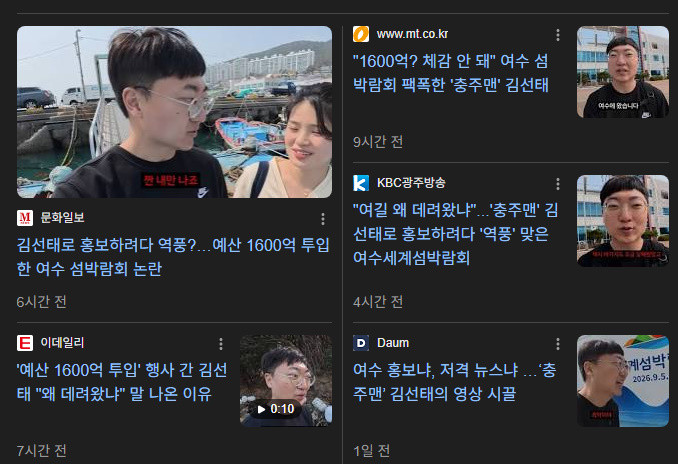Open the 이데일리 article '예산 1600억 투입'
This screenshot has width=678, height=464.
[x=120, y=381]
